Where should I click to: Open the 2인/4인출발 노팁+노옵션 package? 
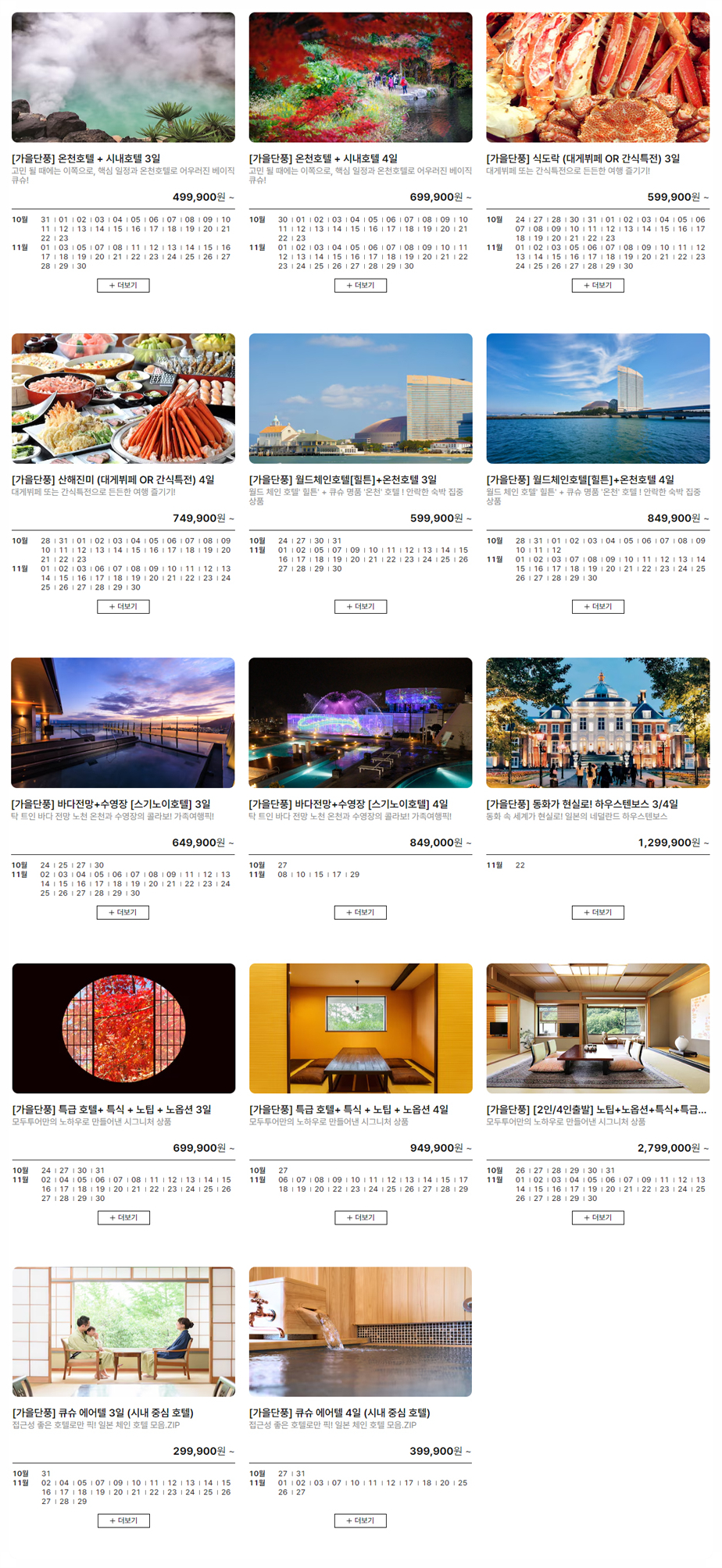(x=596, y=1109)
